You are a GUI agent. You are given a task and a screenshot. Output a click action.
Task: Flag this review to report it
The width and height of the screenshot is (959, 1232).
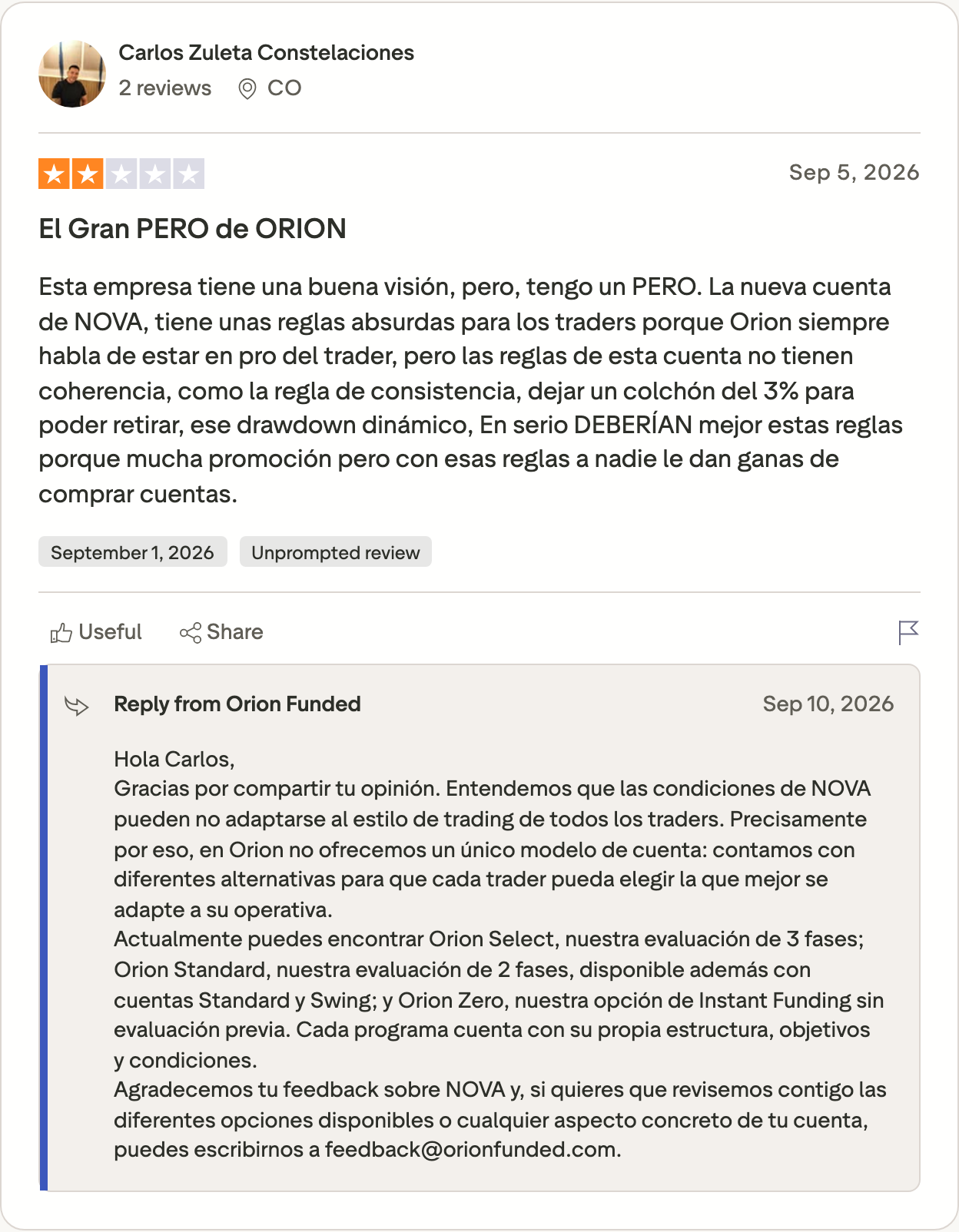908,632
